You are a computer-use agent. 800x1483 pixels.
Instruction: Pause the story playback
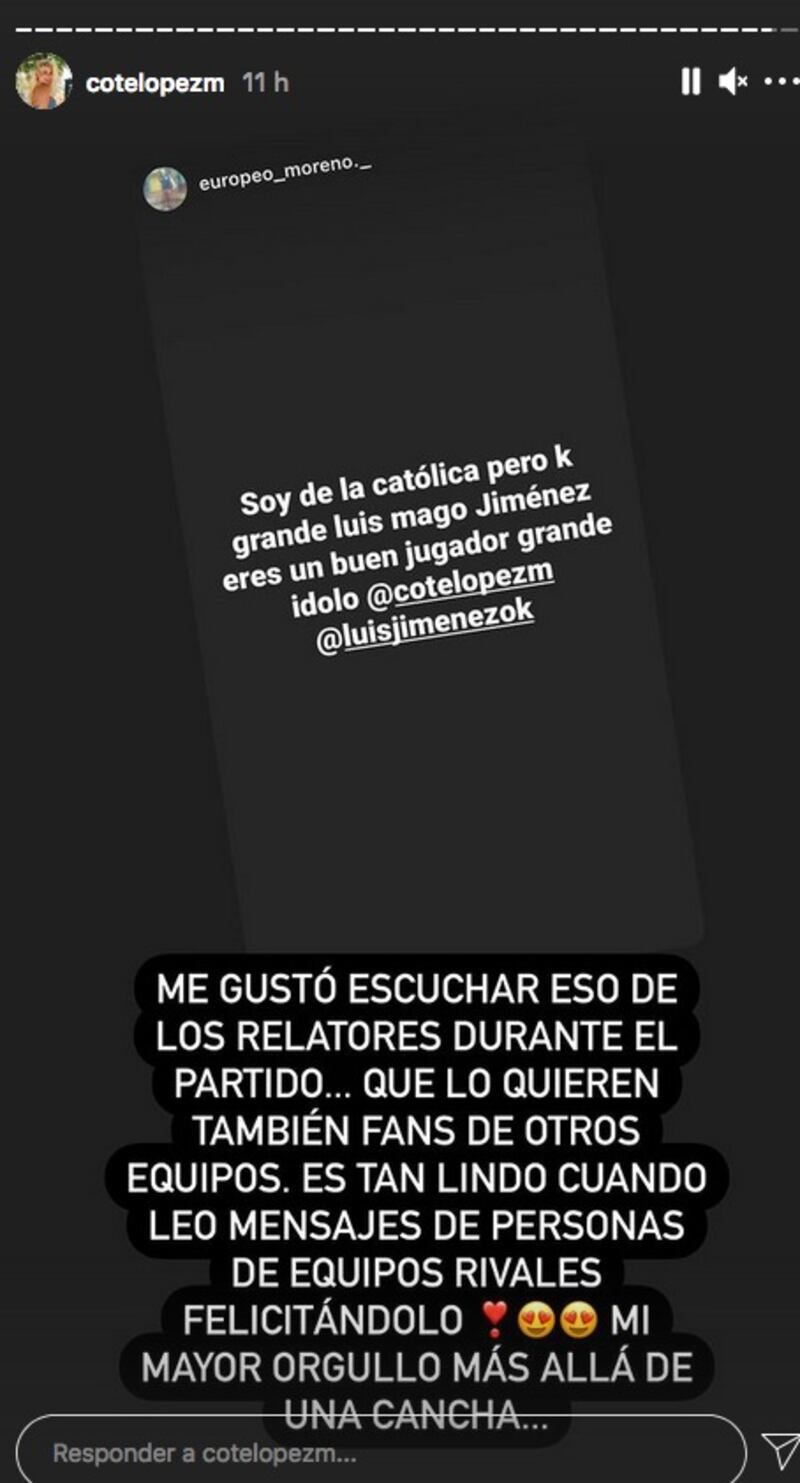(x=690, y=82)
